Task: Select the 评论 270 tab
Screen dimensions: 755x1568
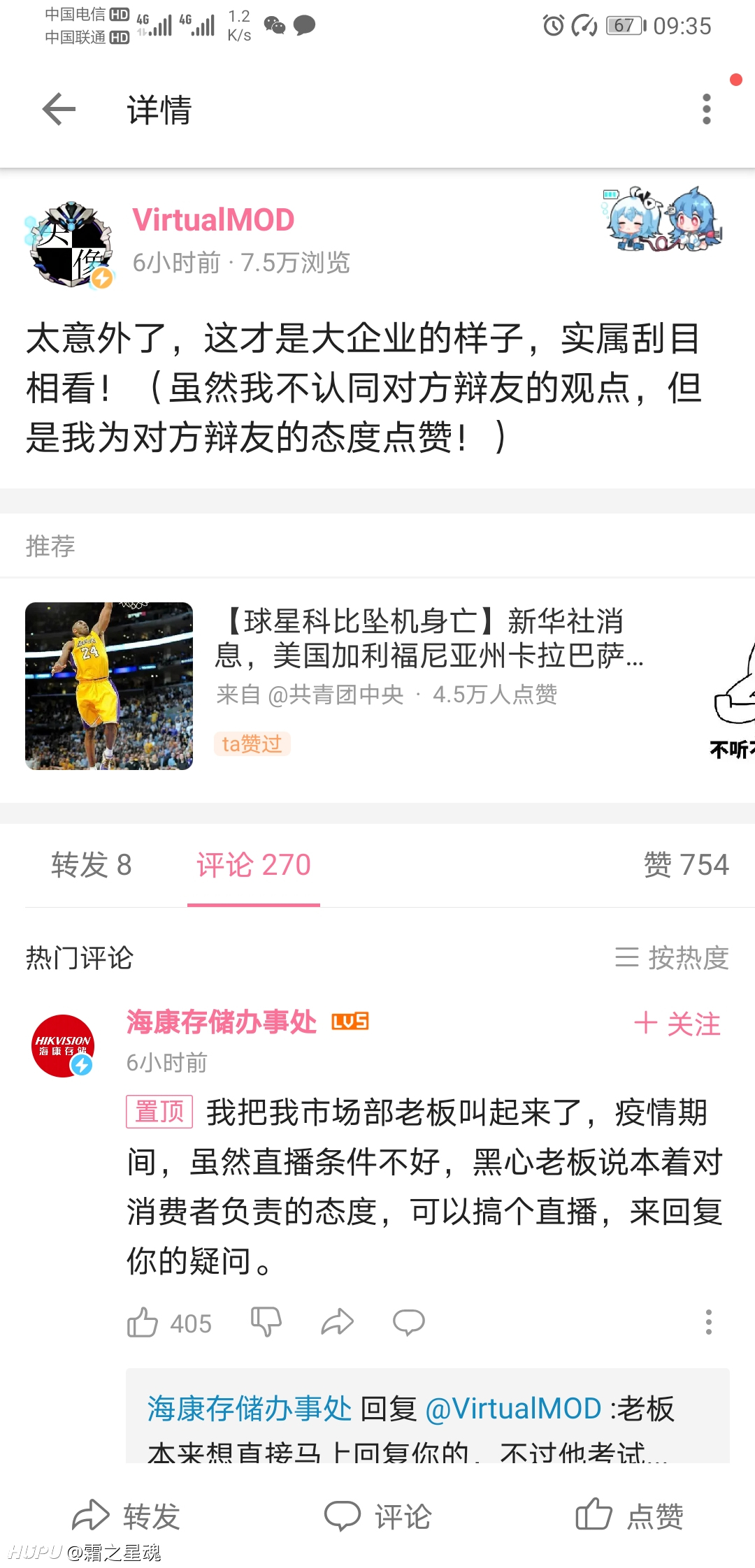Action: pyautogui.click(x=254, y=865)
